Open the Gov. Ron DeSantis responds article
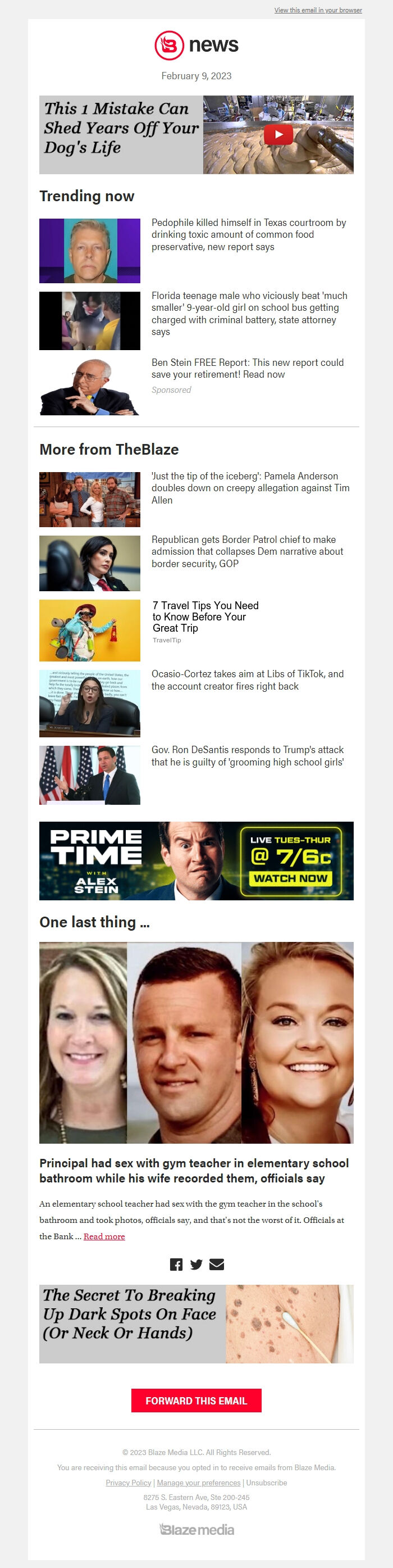This screenshot has height=1568, width=393. point(247,755)
